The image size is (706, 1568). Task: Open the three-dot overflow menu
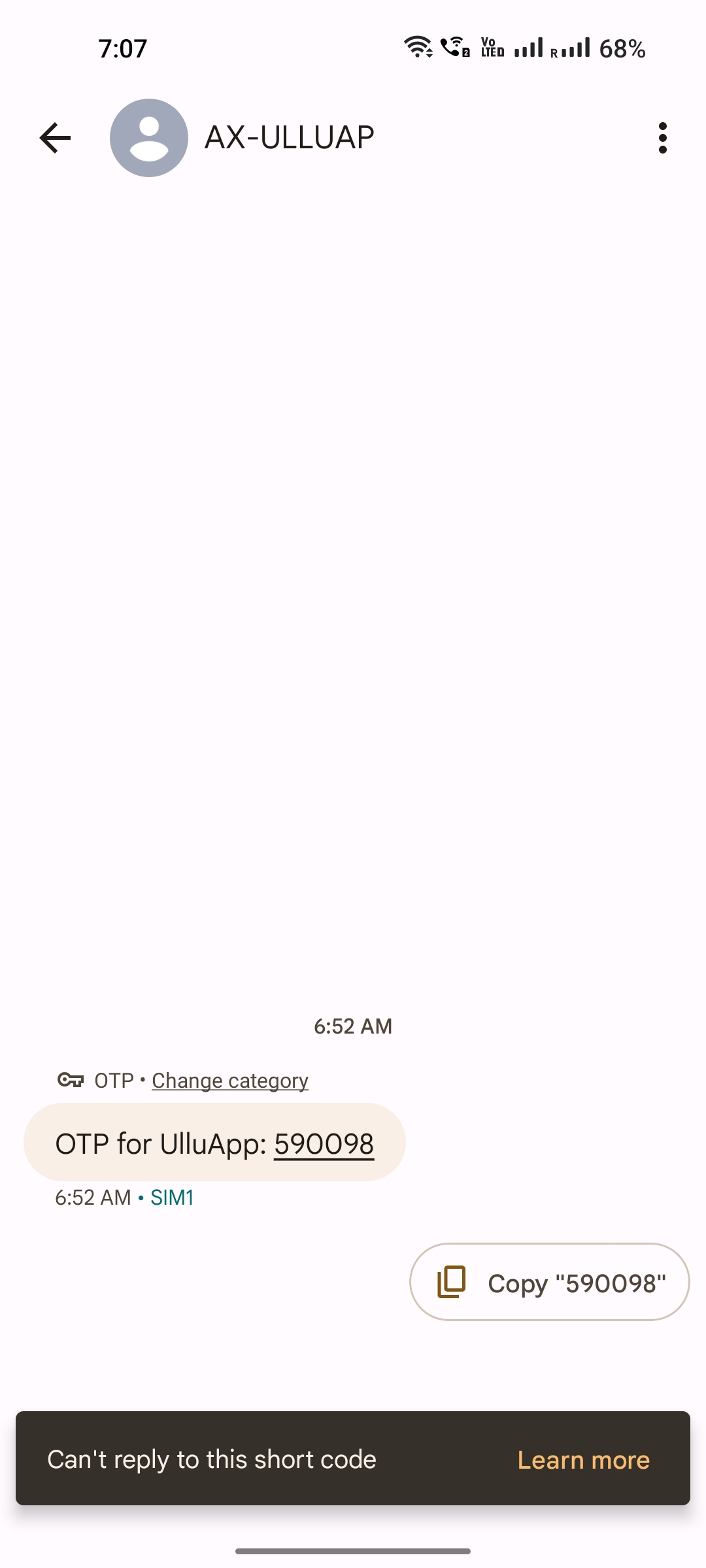pos(662,138)
